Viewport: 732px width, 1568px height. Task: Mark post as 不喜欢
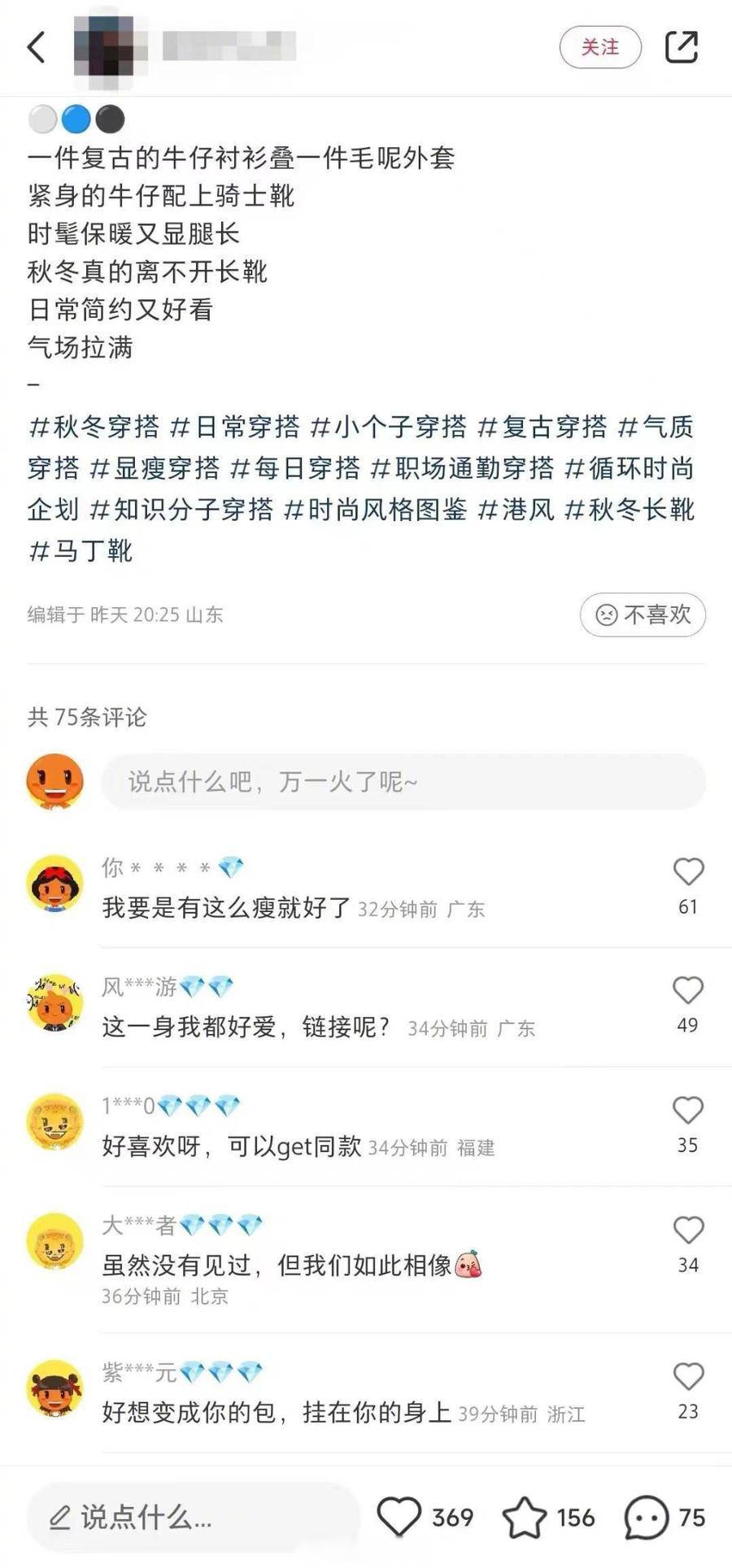click(643, 615)
